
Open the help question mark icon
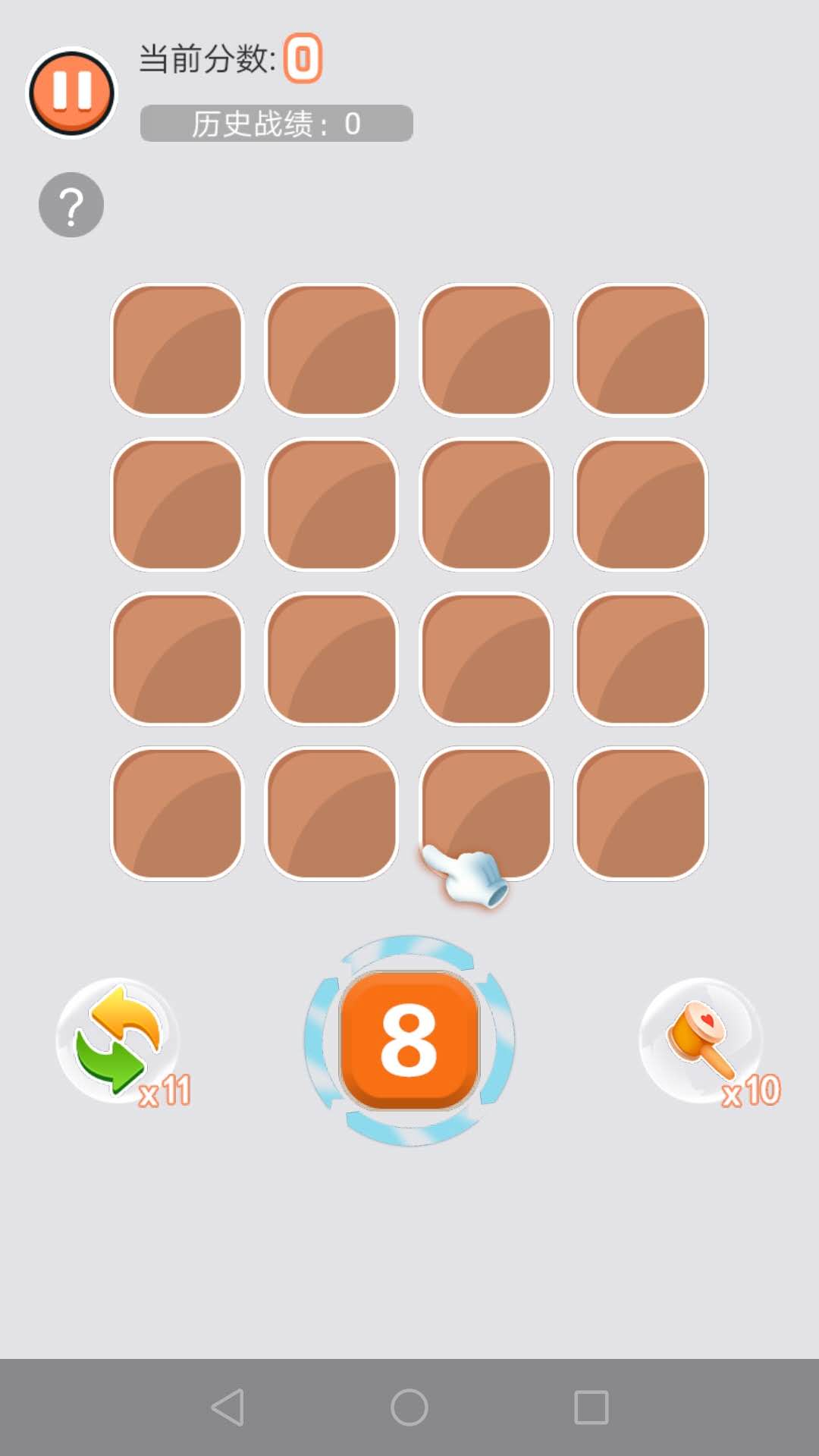[x=71, y=205]
